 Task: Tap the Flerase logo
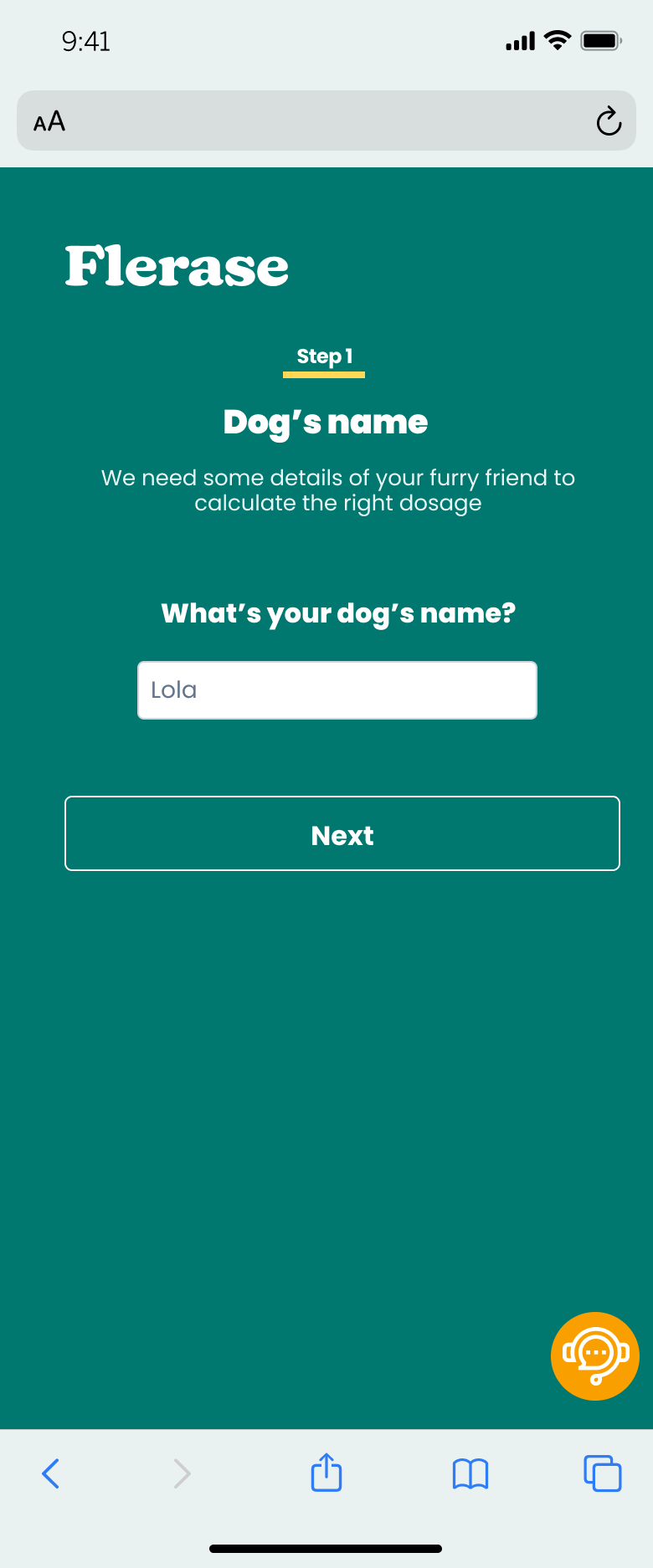click(x=177, y=266)
